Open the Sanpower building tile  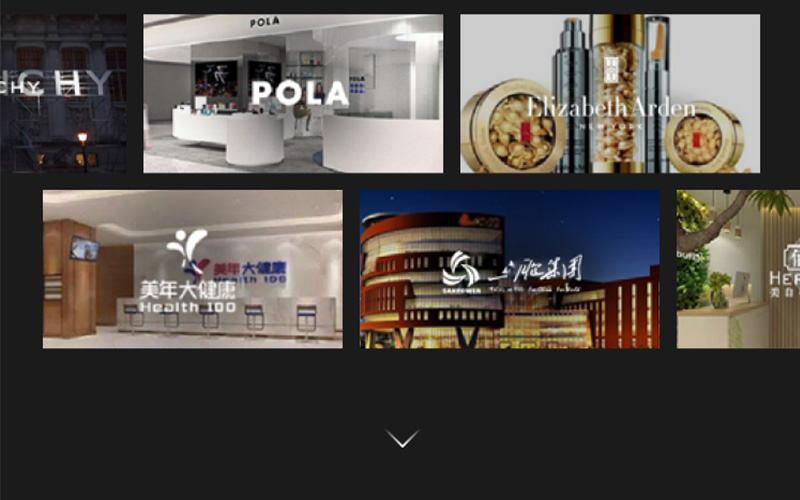tap(510, 269)
